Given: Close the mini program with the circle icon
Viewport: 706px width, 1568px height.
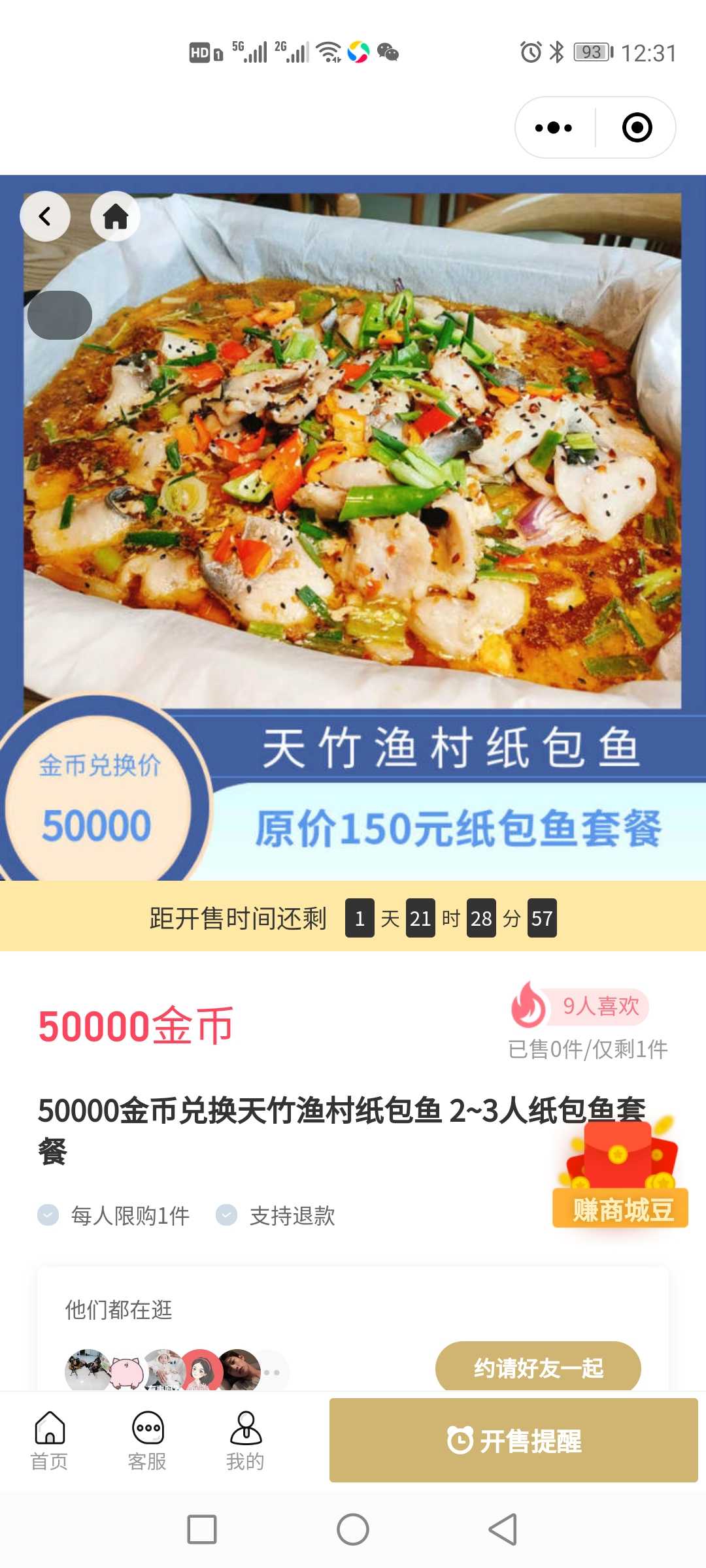Looking at the screenshot, I should coord(637,127).
